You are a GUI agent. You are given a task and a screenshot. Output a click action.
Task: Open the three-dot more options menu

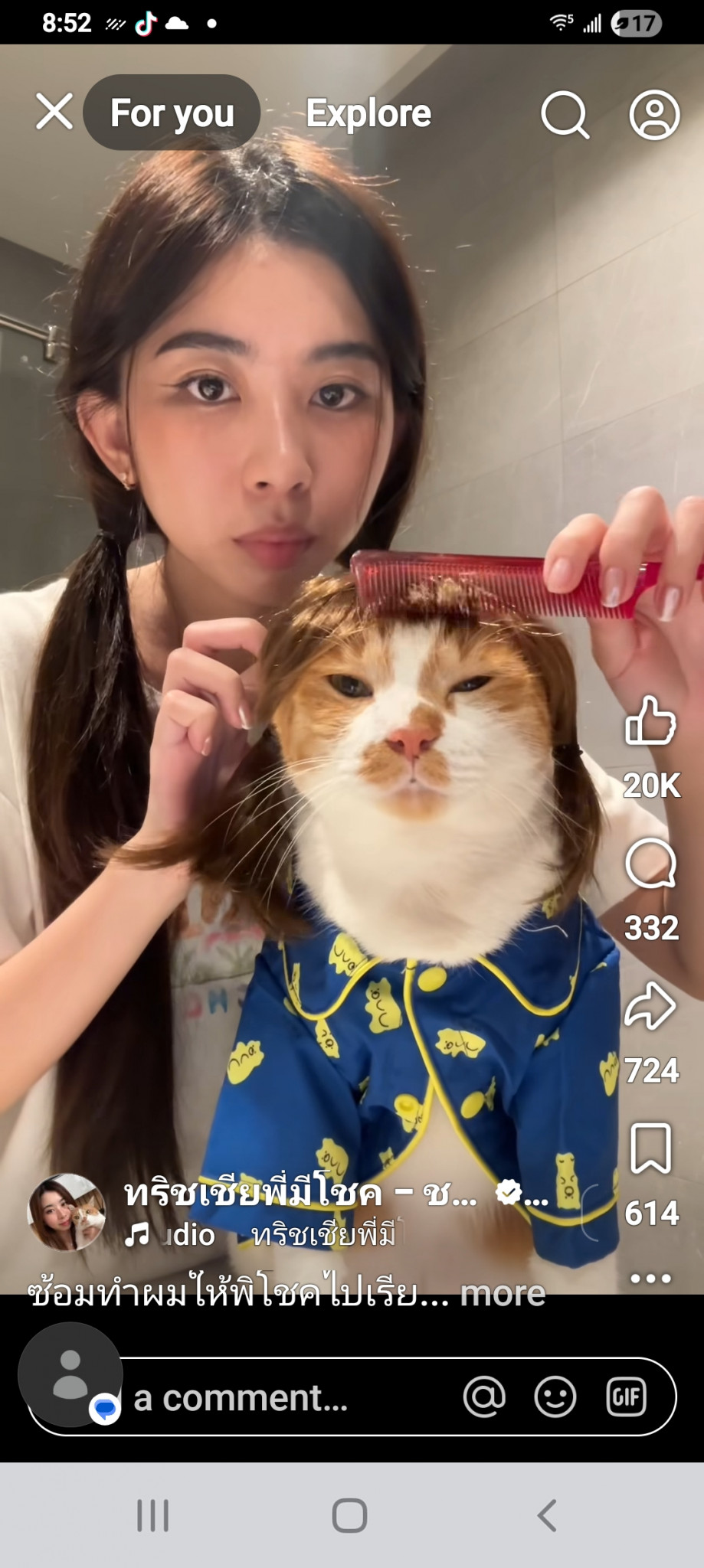point(650,1278)
